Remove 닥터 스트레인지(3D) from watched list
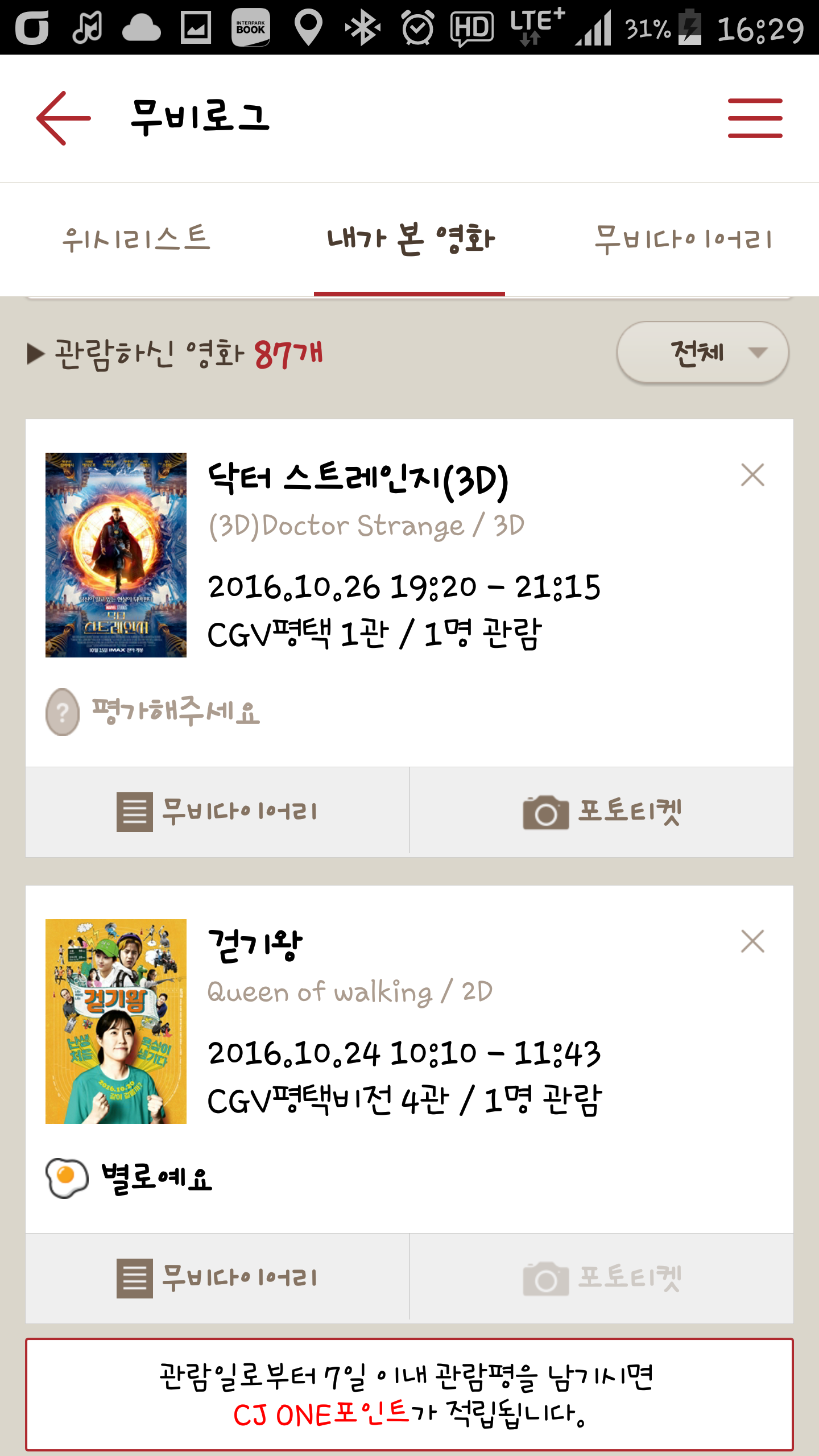This screenshot has height=1456, width=819. pyautogui.click(x=752, y=475)
